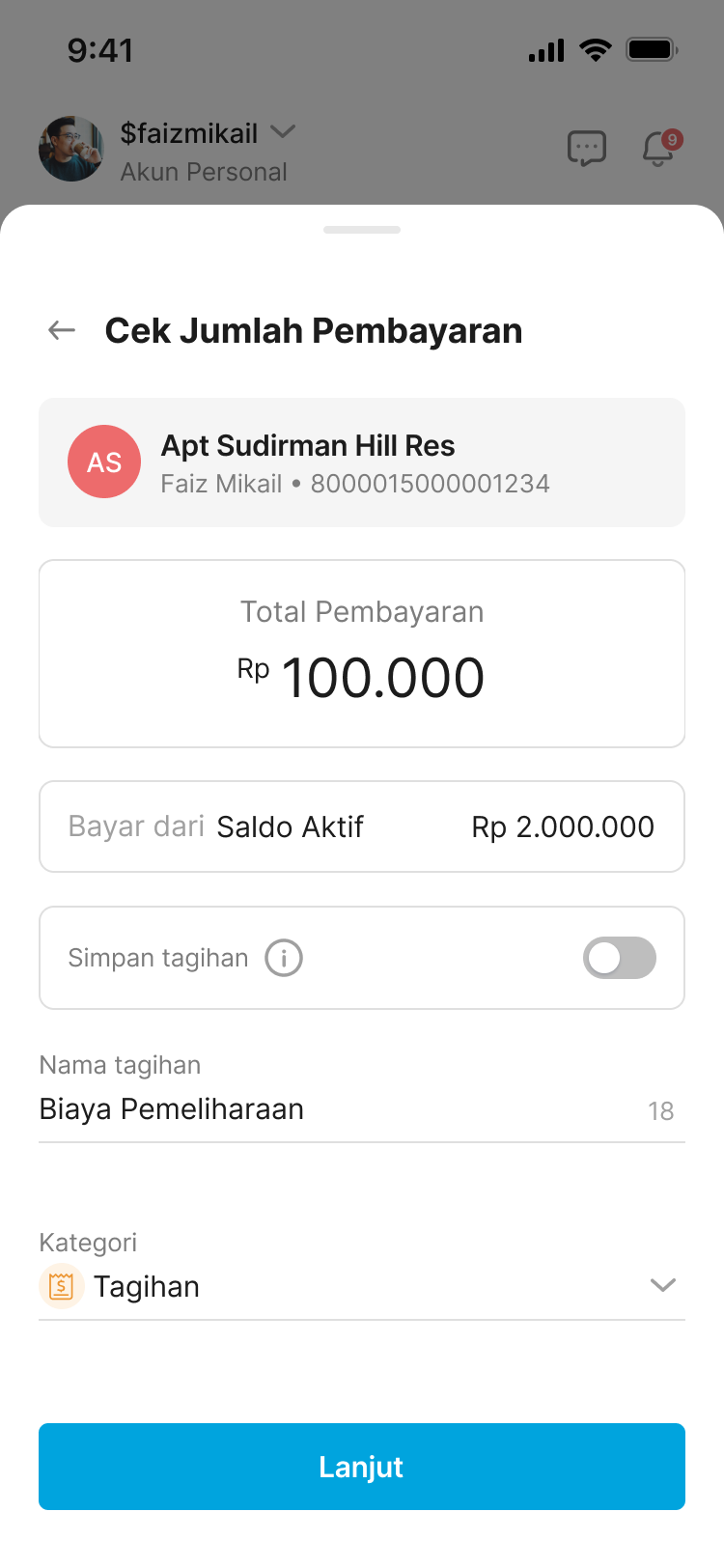Change the Bayar dari payment source
The height and width of the screenshot is (1568, 724).
pos(362,826)
